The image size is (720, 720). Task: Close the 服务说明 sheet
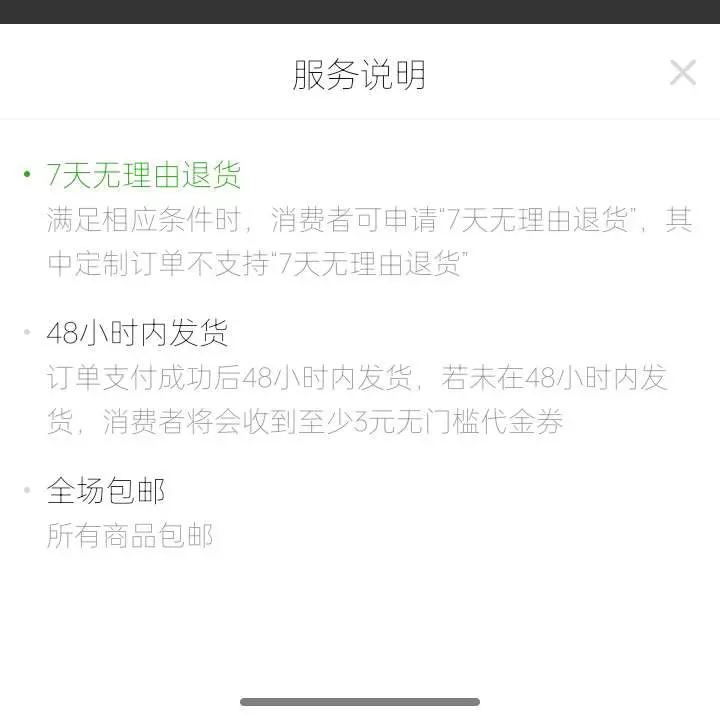682,73
